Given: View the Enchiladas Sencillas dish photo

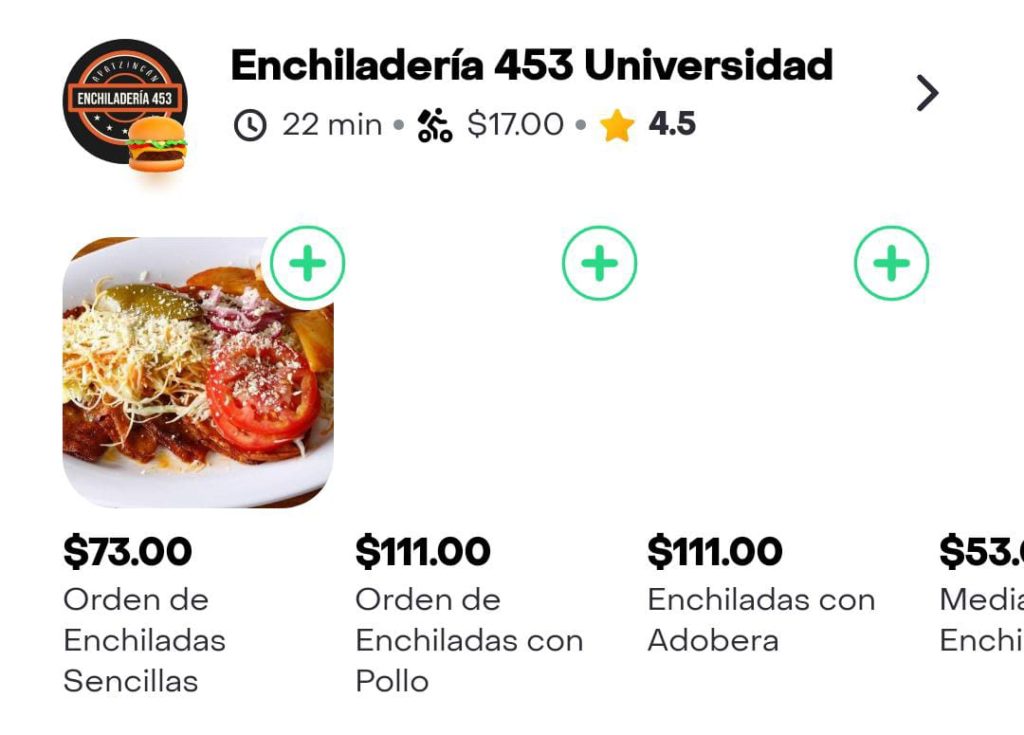Looking at the screenshot, I should pos(190,380).
